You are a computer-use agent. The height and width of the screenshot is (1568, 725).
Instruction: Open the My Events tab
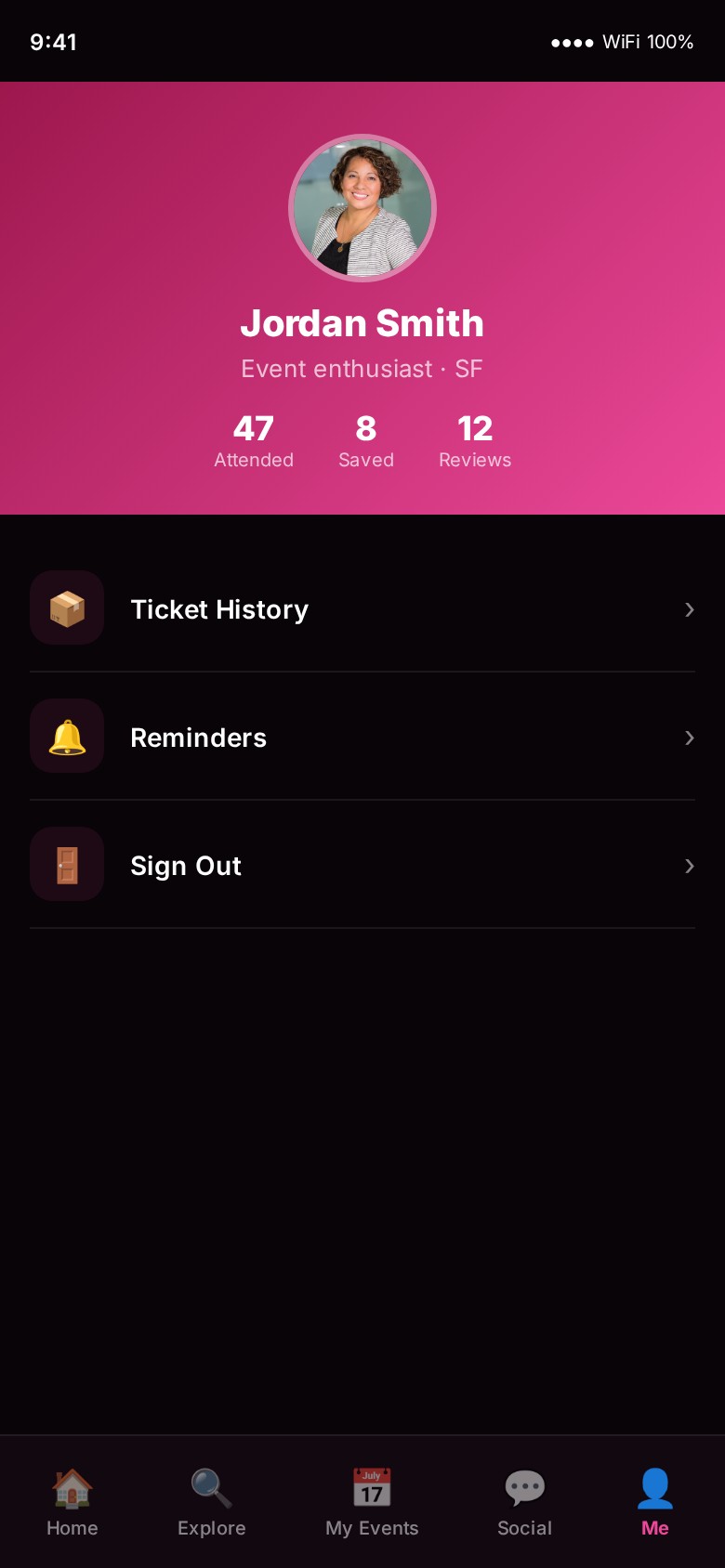(x=372, y=1502)
